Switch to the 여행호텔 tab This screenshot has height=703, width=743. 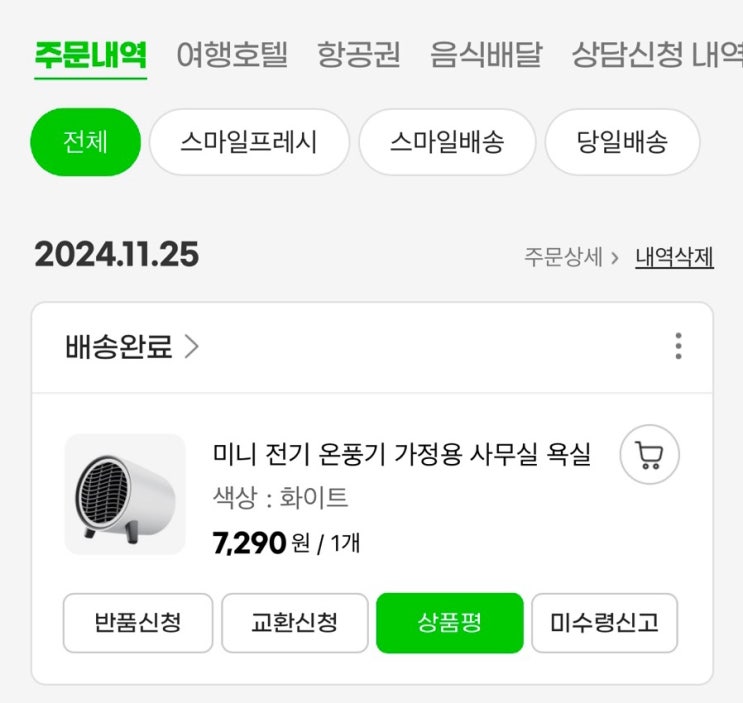pyautogui.click(x=232, y=54)
